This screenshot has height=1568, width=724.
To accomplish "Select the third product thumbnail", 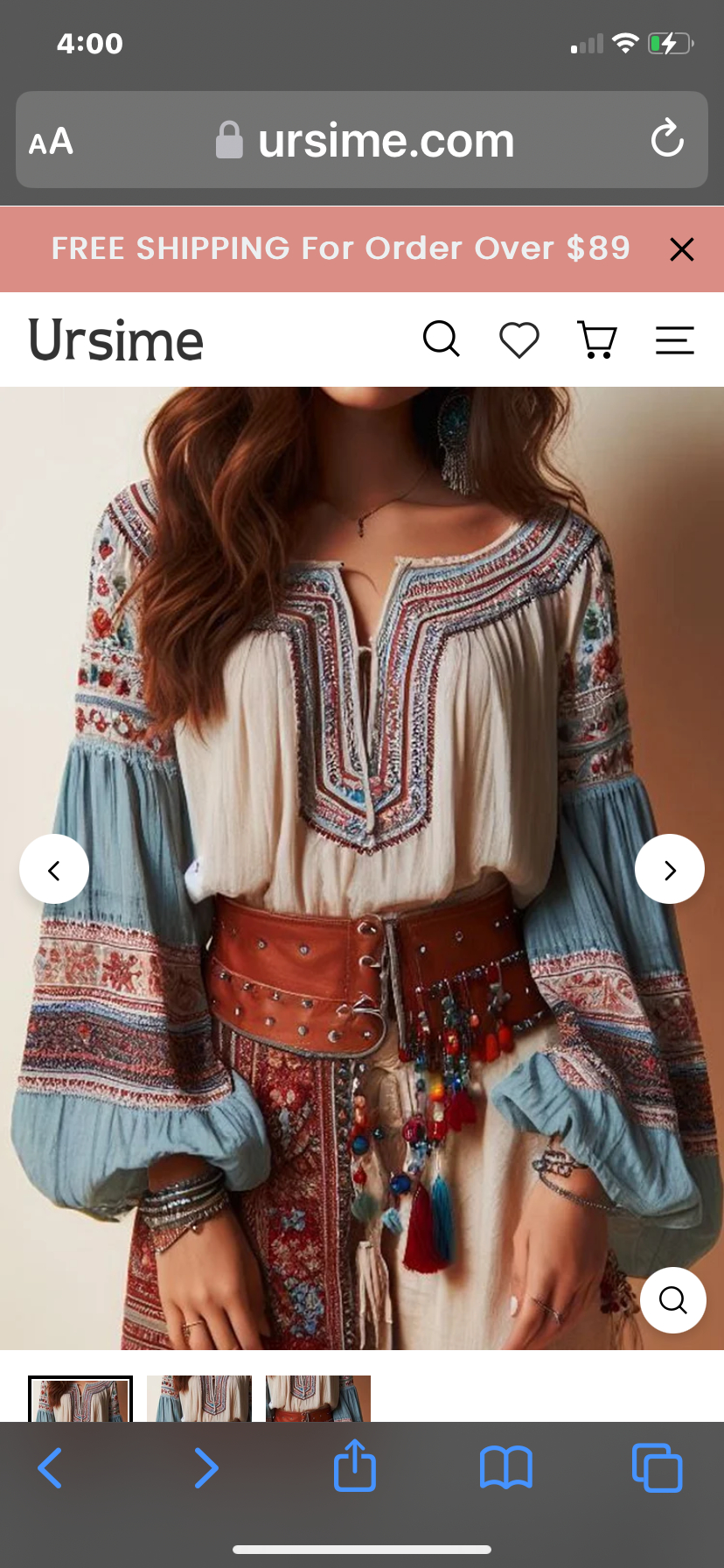I will 318,1398.
